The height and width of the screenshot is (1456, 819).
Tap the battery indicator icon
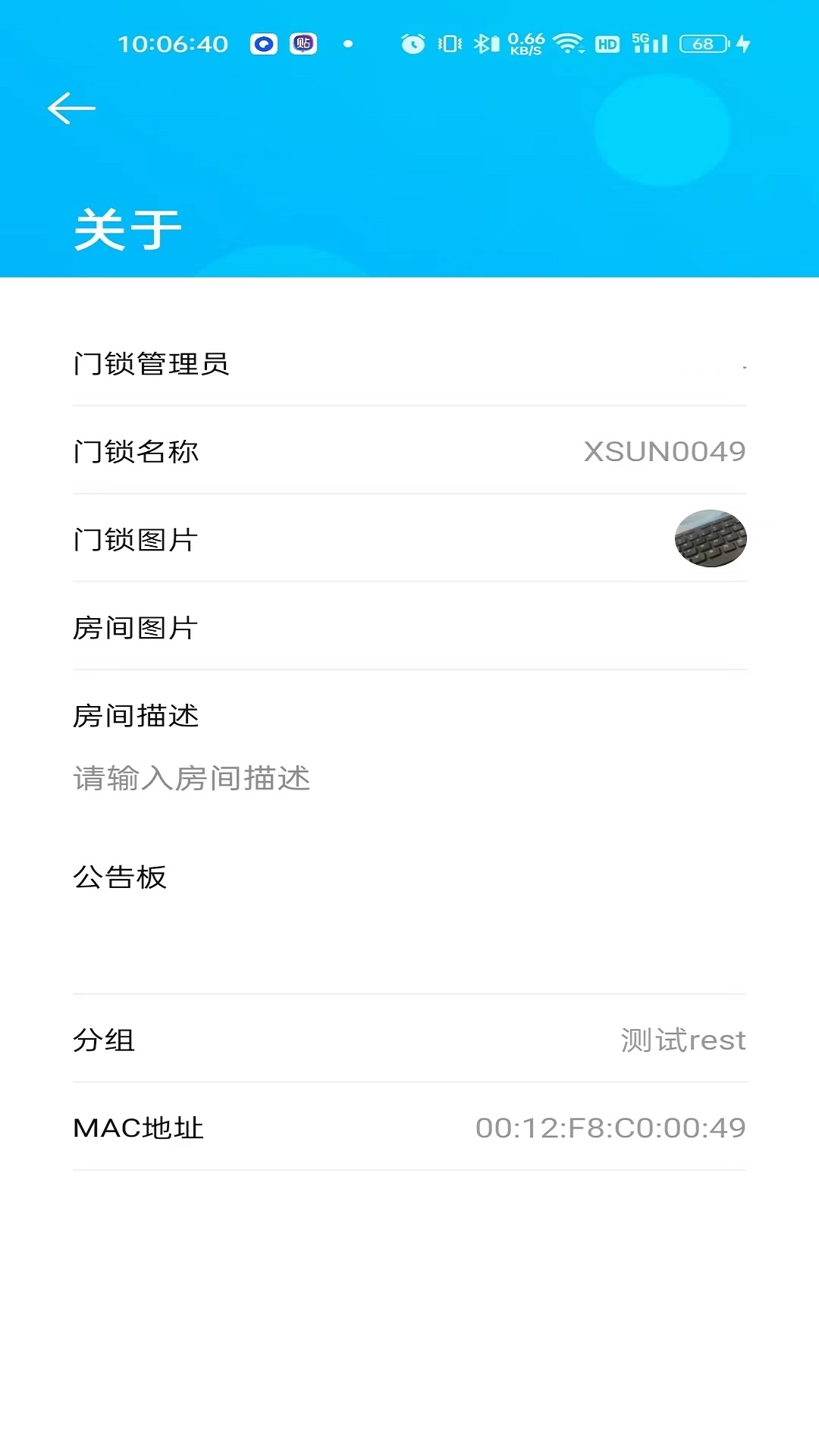(x=703, y=44)
